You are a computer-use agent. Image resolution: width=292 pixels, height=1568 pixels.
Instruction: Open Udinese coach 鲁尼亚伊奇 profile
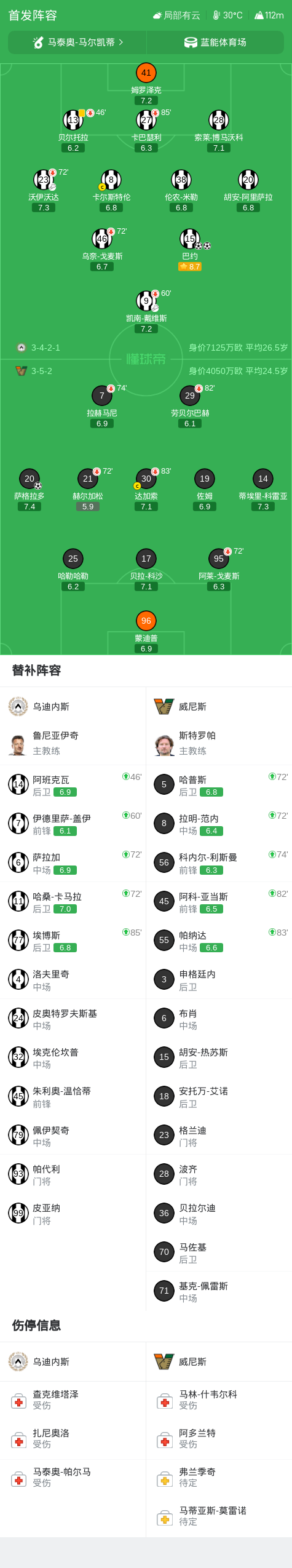[73, 743]
